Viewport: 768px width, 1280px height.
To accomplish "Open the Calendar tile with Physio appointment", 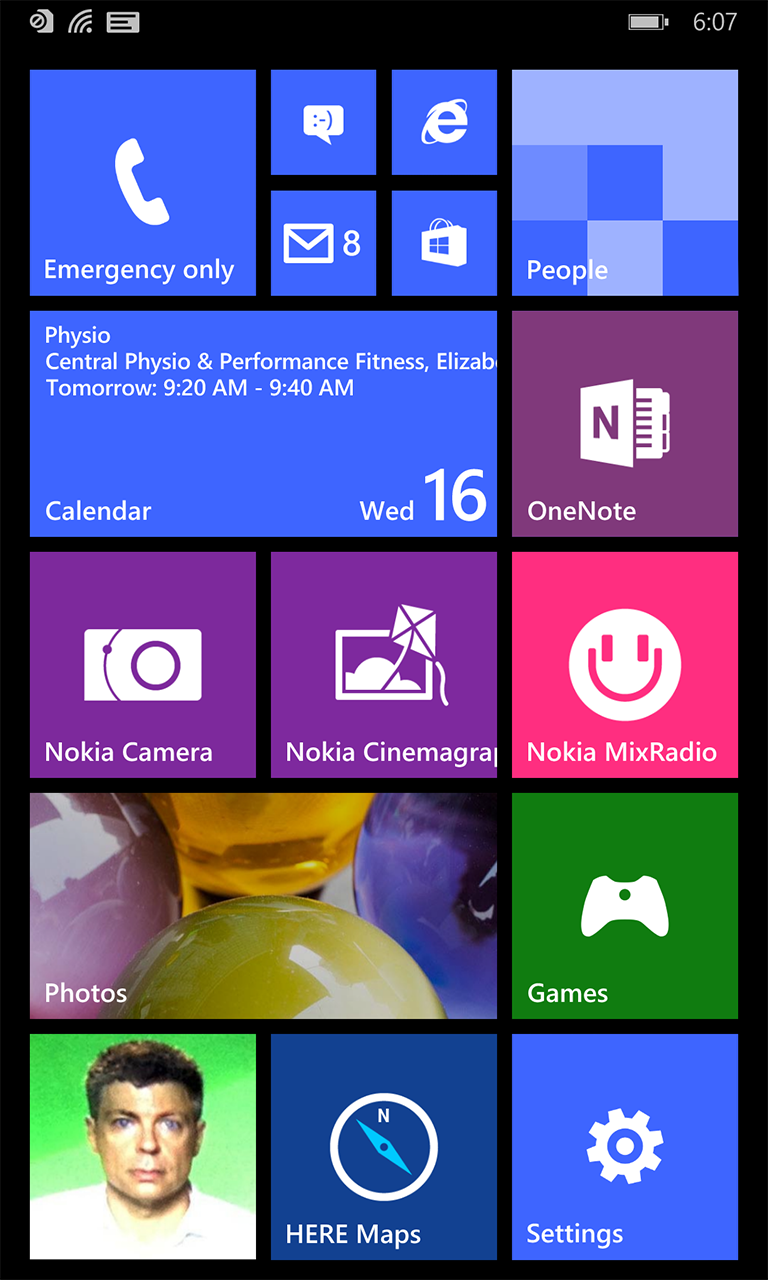I will click(x=263, y=424).
